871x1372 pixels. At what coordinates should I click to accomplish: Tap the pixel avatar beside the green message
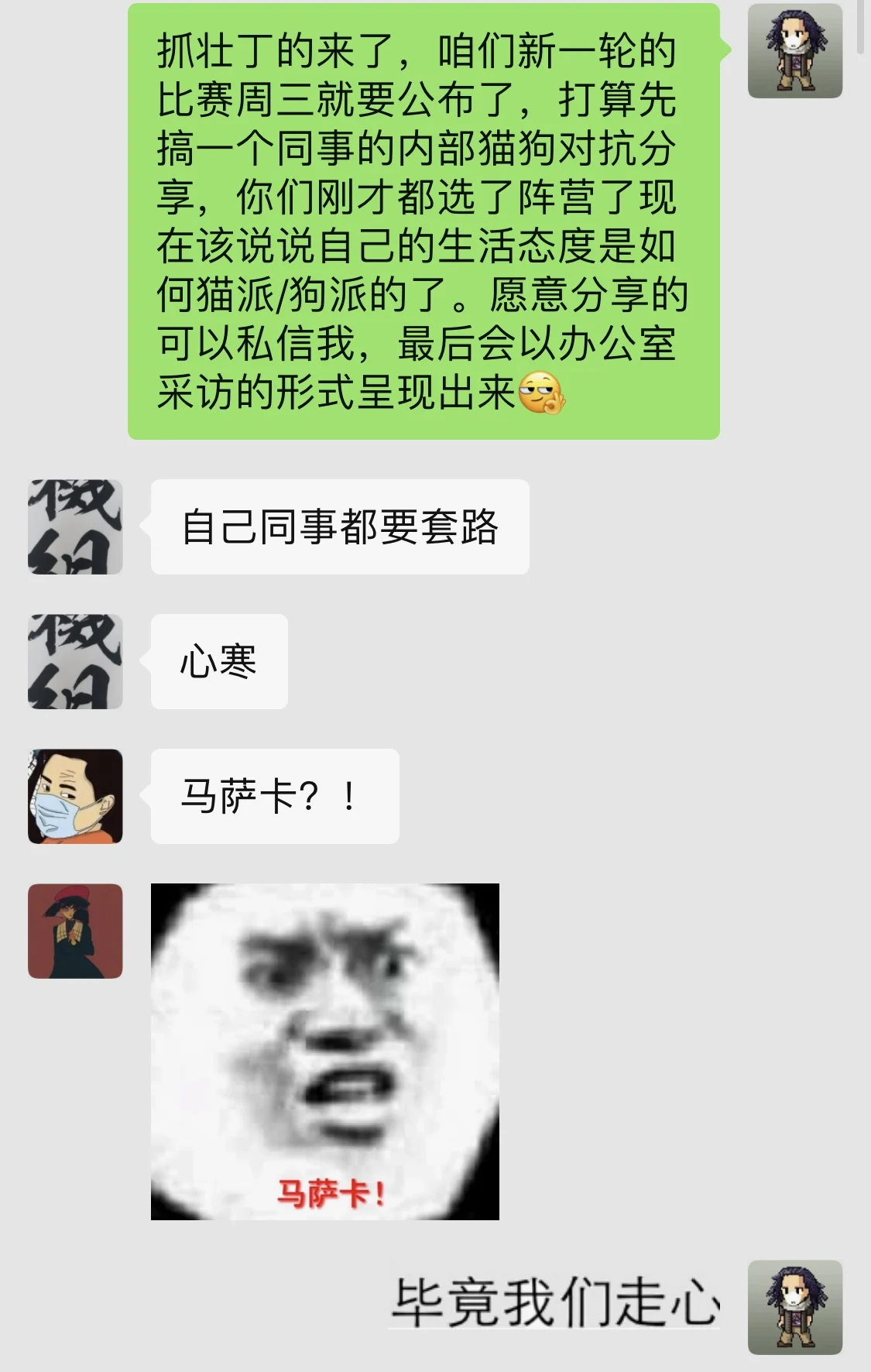(794, 51)
